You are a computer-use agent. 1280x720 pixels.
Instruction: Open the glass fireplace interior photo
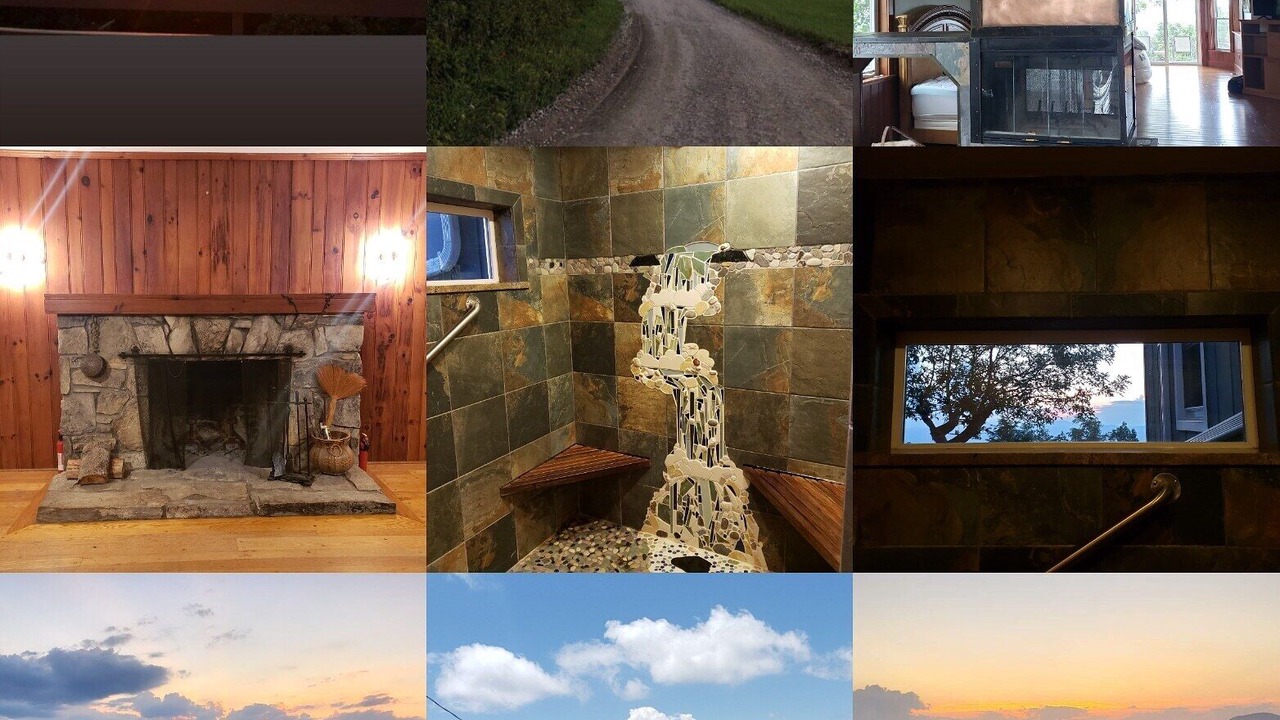click(1067, 72)
